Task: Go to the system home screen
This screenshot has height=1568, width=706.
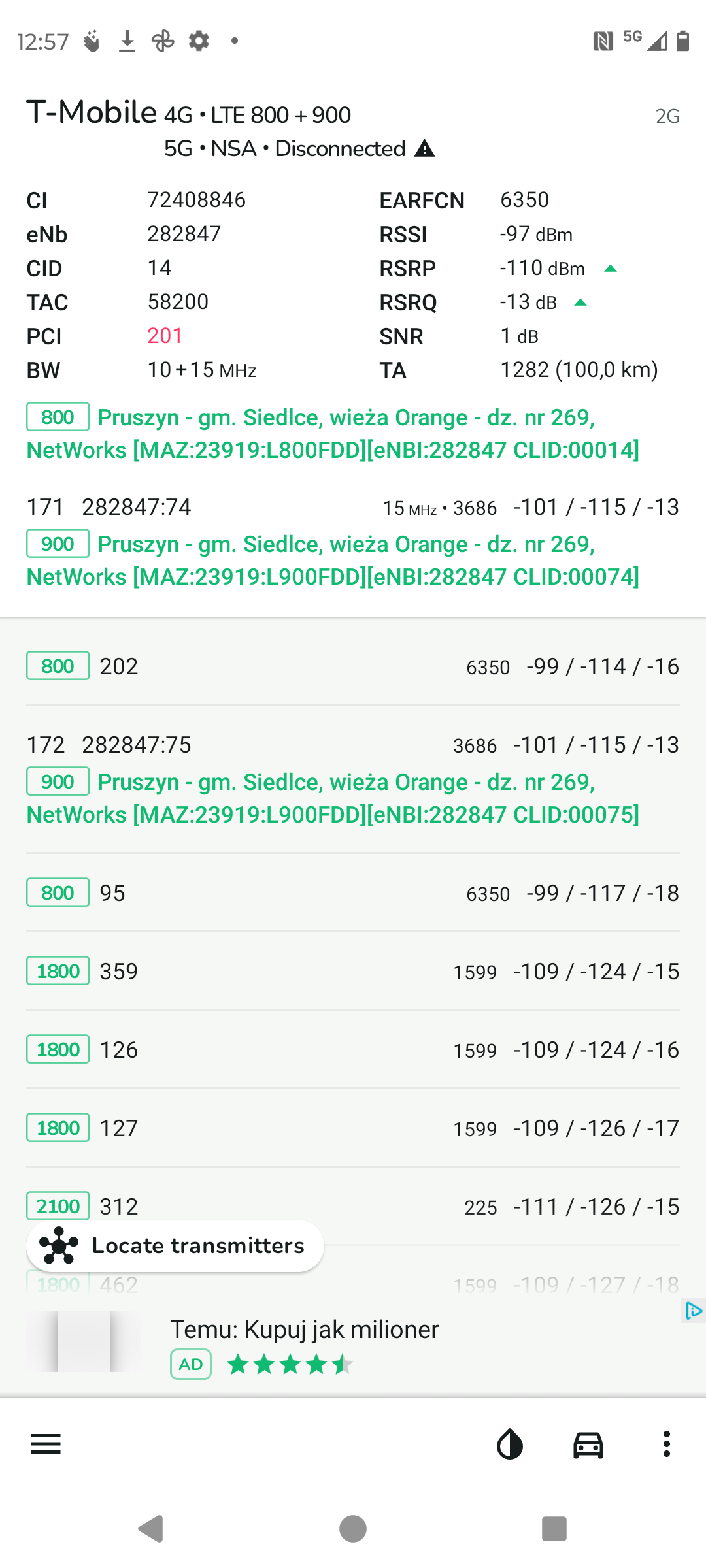Action: (x=353, y=1529)
